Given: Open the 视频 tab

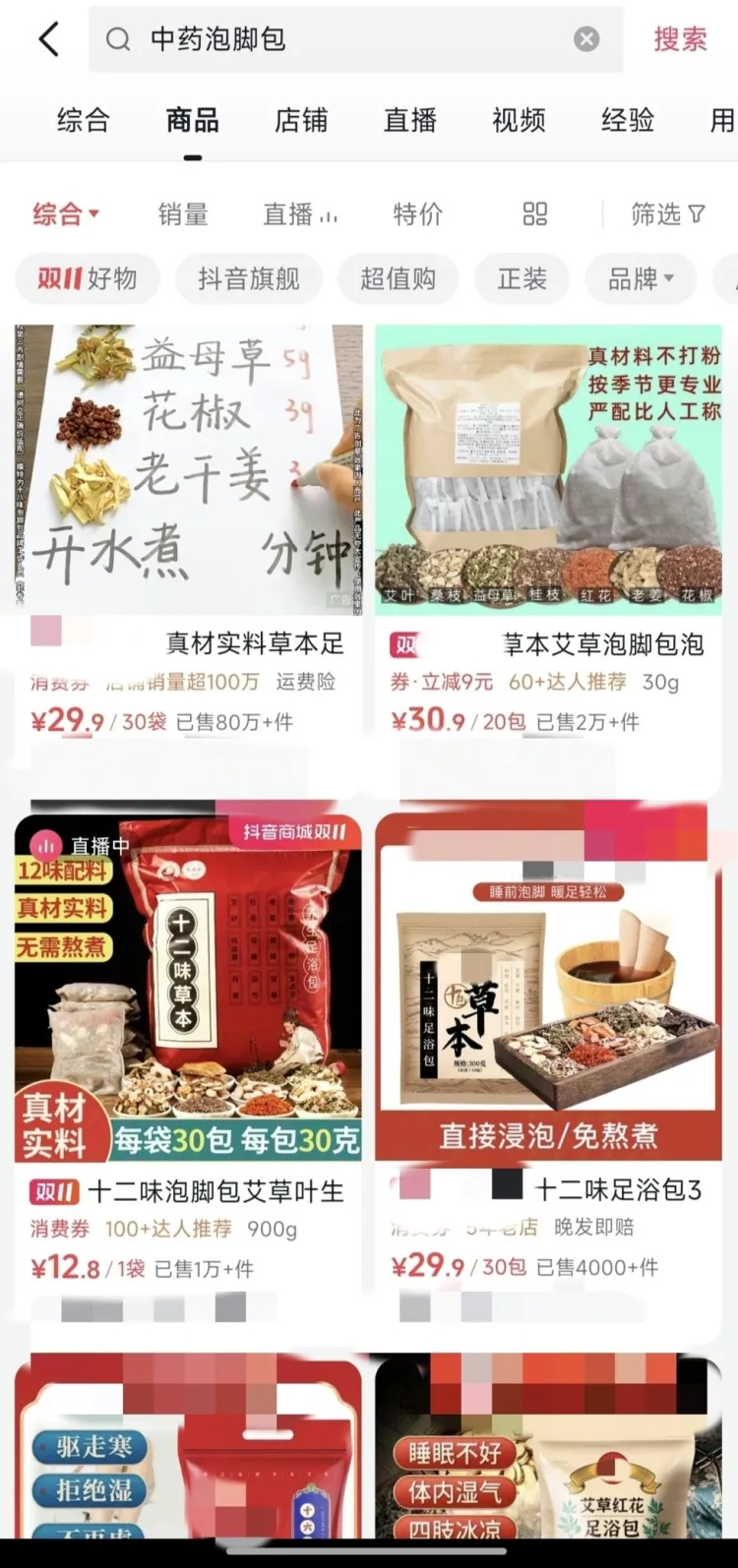Looking at the screenshot, I should [x=519, y=120].
